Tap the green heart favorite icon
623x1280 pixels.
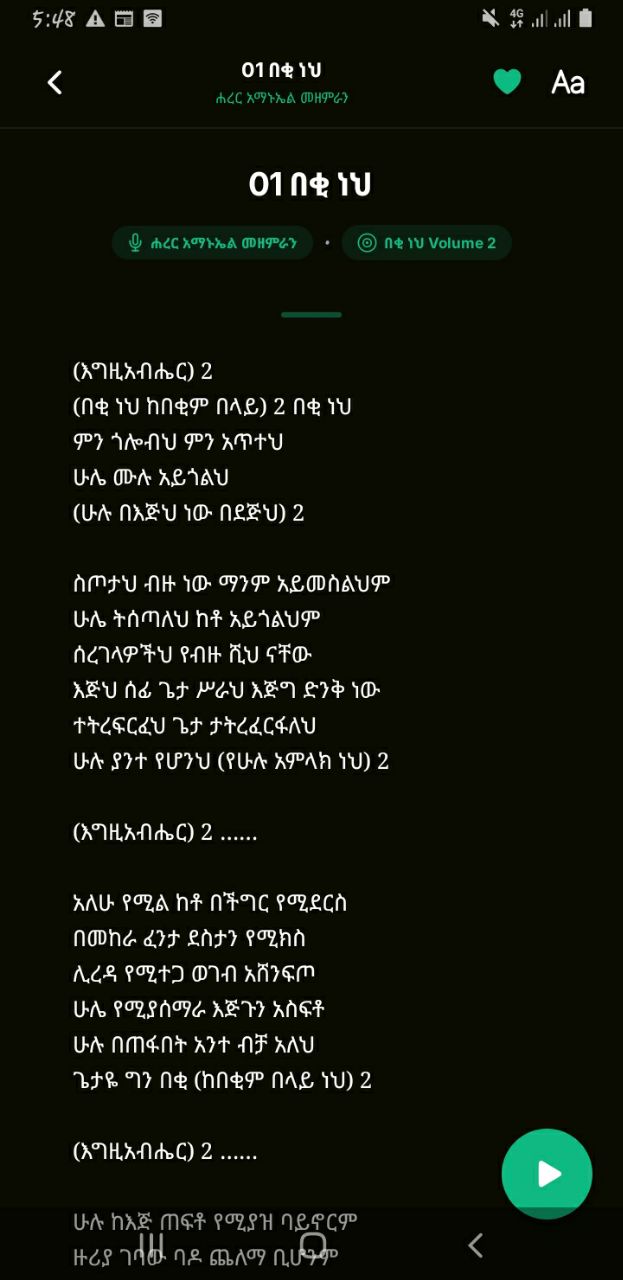(507, 83)
